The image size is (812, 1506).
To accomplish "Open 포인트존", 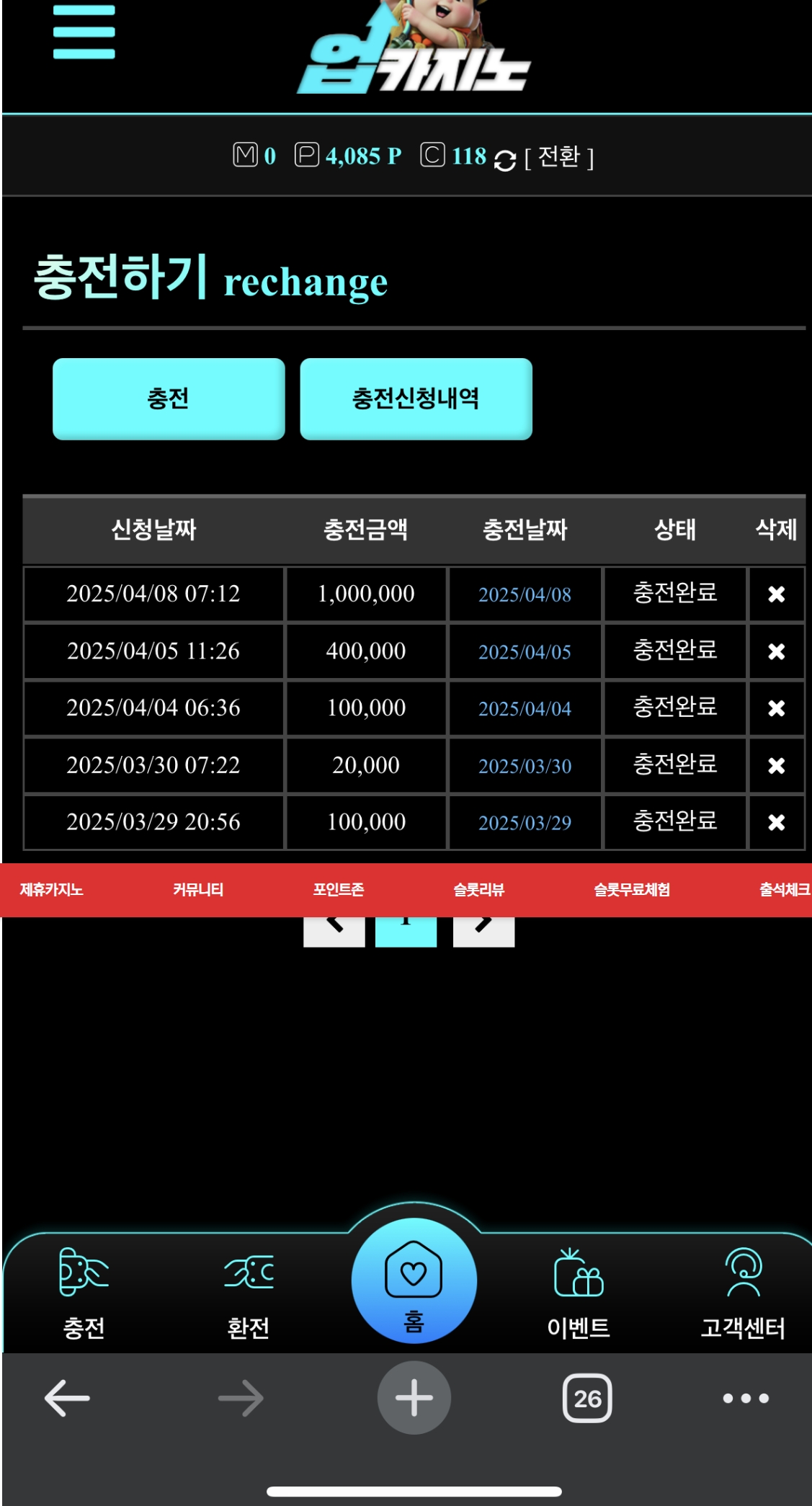I will pyautogui.click(x=338, y=890).
